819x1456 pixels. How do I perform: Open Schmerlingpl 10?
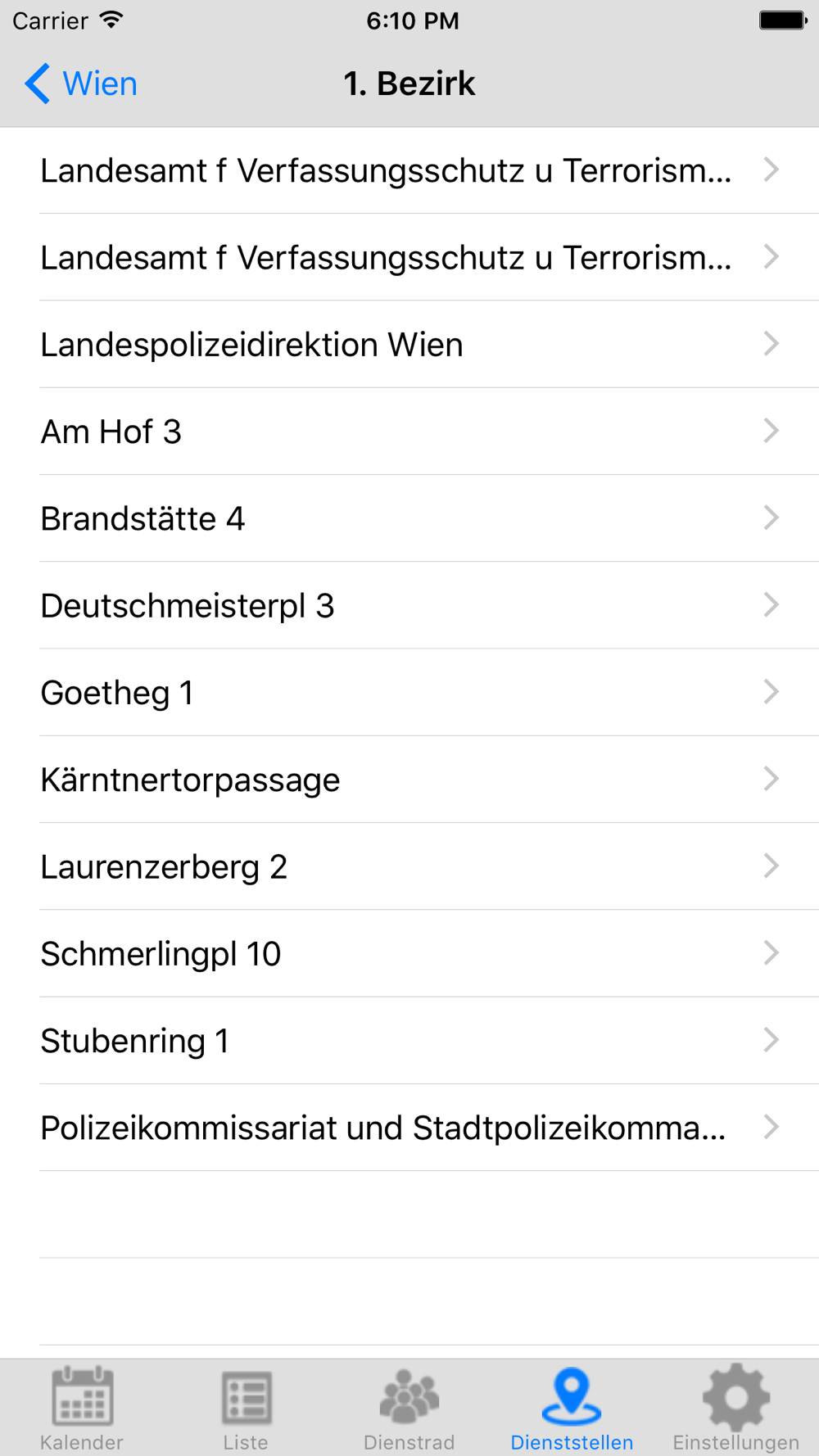coord(409,954)
